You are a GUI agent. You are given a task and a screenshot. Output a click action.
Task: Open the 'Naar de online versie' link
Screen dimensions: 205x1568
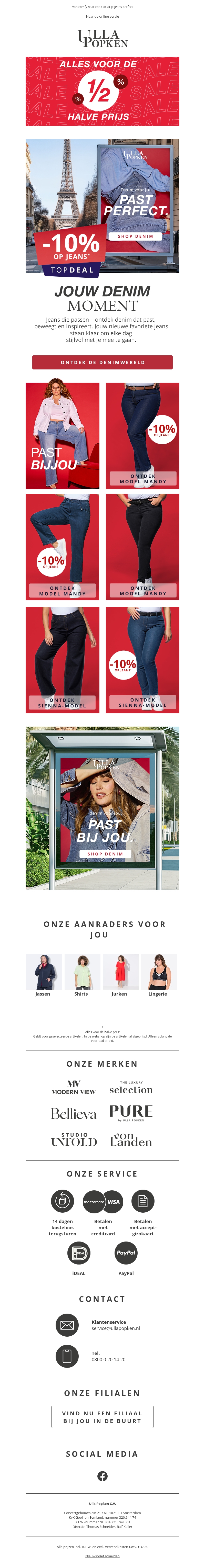pyautogui.click(x=102, y=16)
